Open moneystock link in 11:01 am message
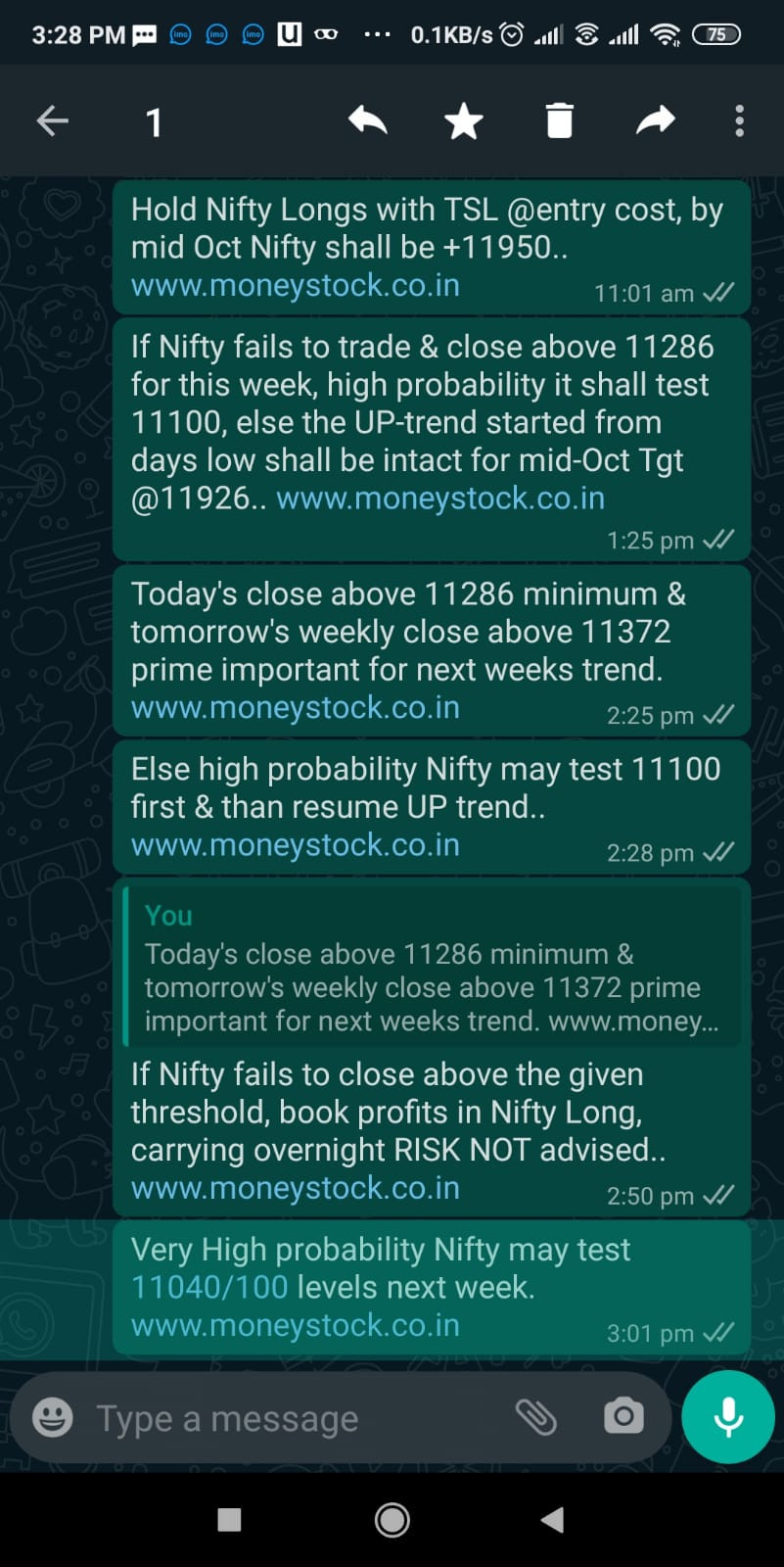Screen dimensions: 784x1567 (x=296, y=286)
